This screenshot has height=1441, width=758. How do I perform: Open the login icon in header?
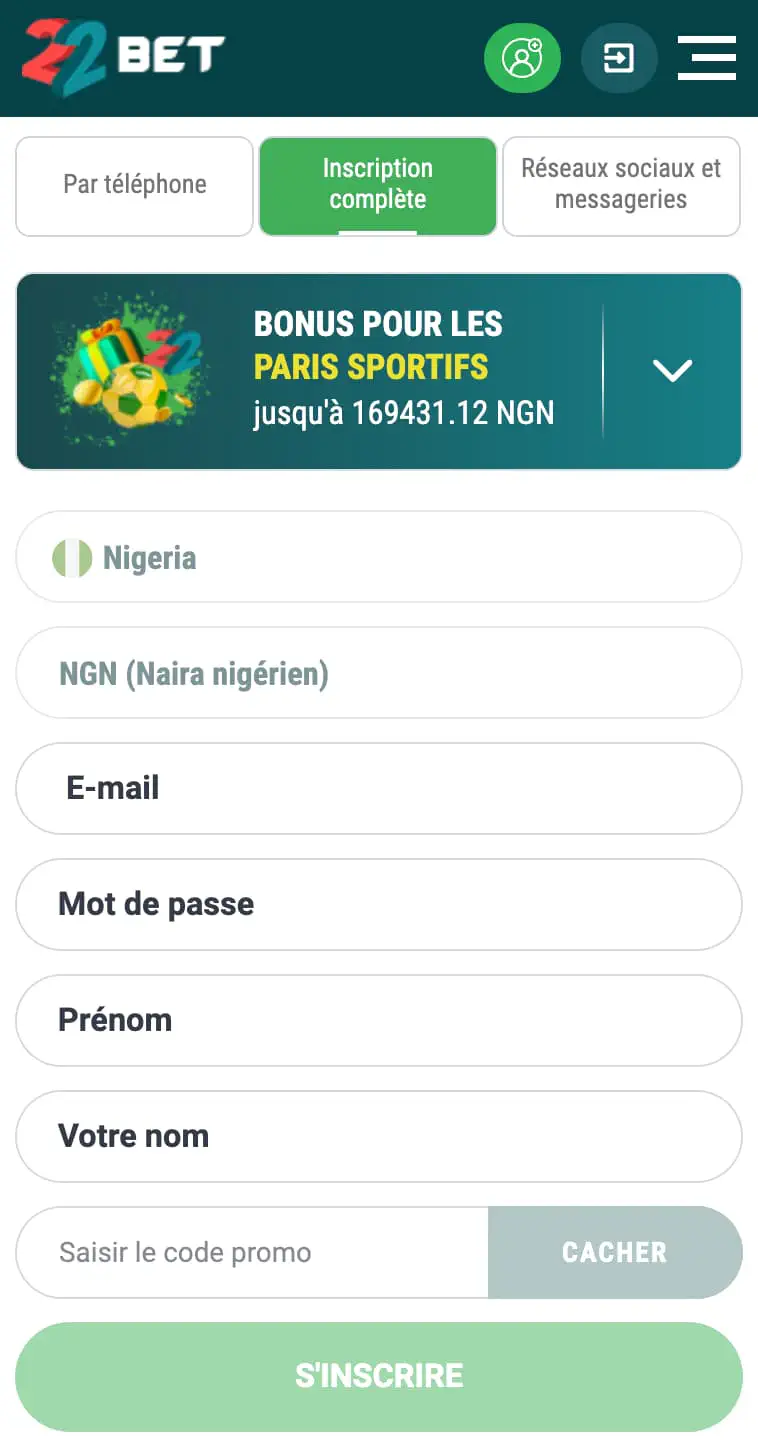coord(619,58)
